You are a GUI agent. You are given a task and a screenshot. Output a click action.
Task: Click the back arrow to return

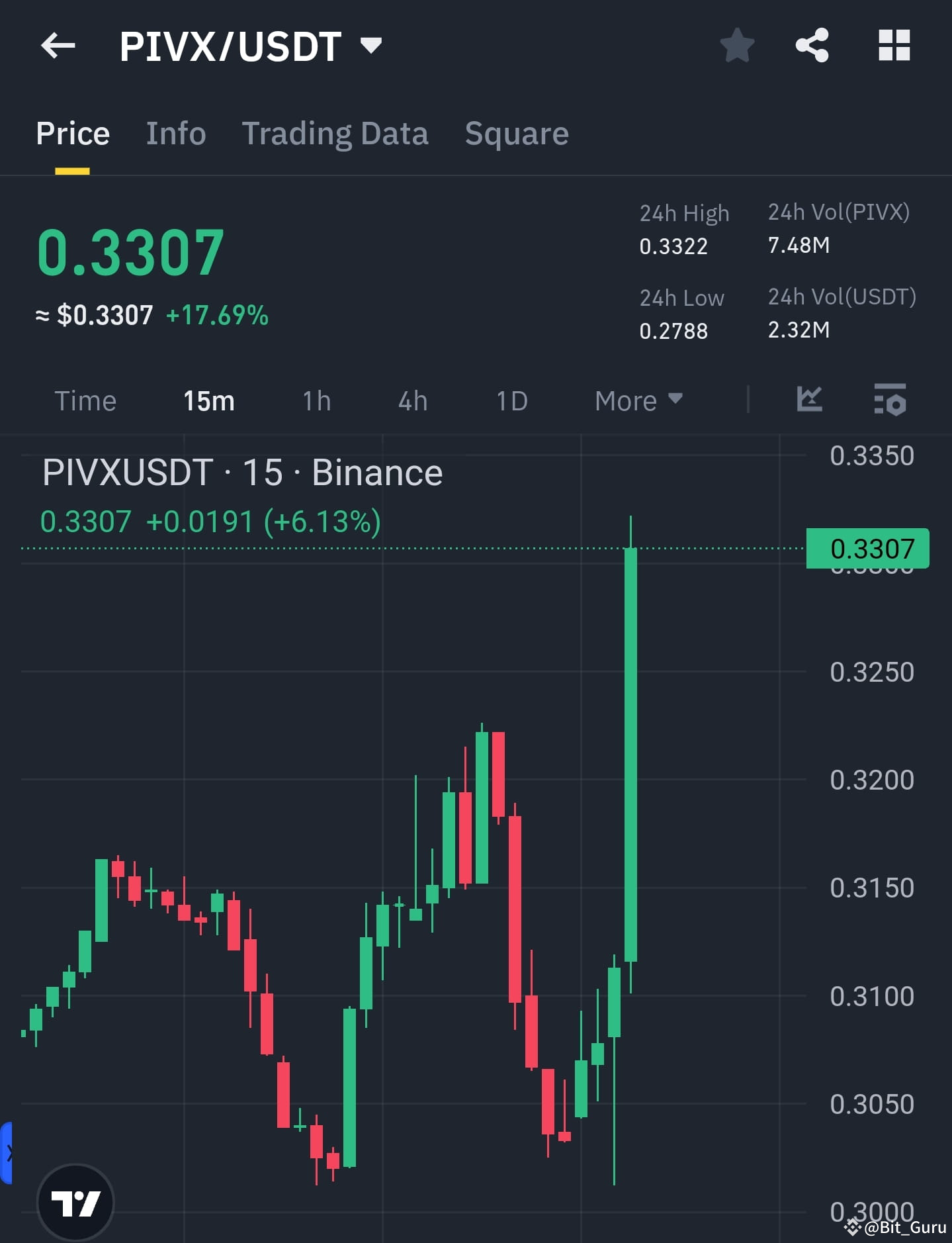tap(58, 45)
